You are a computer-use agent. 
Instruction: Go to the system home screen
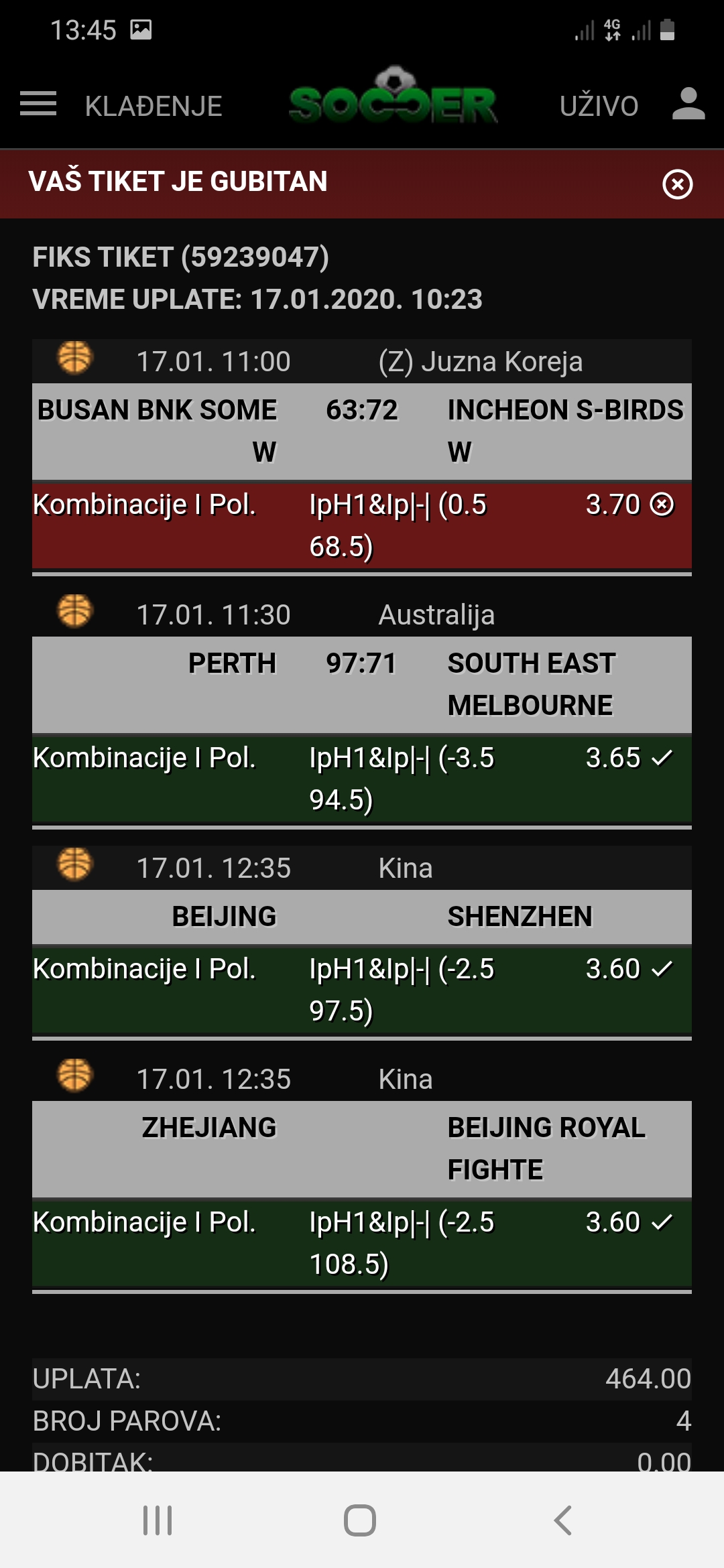360,1520
